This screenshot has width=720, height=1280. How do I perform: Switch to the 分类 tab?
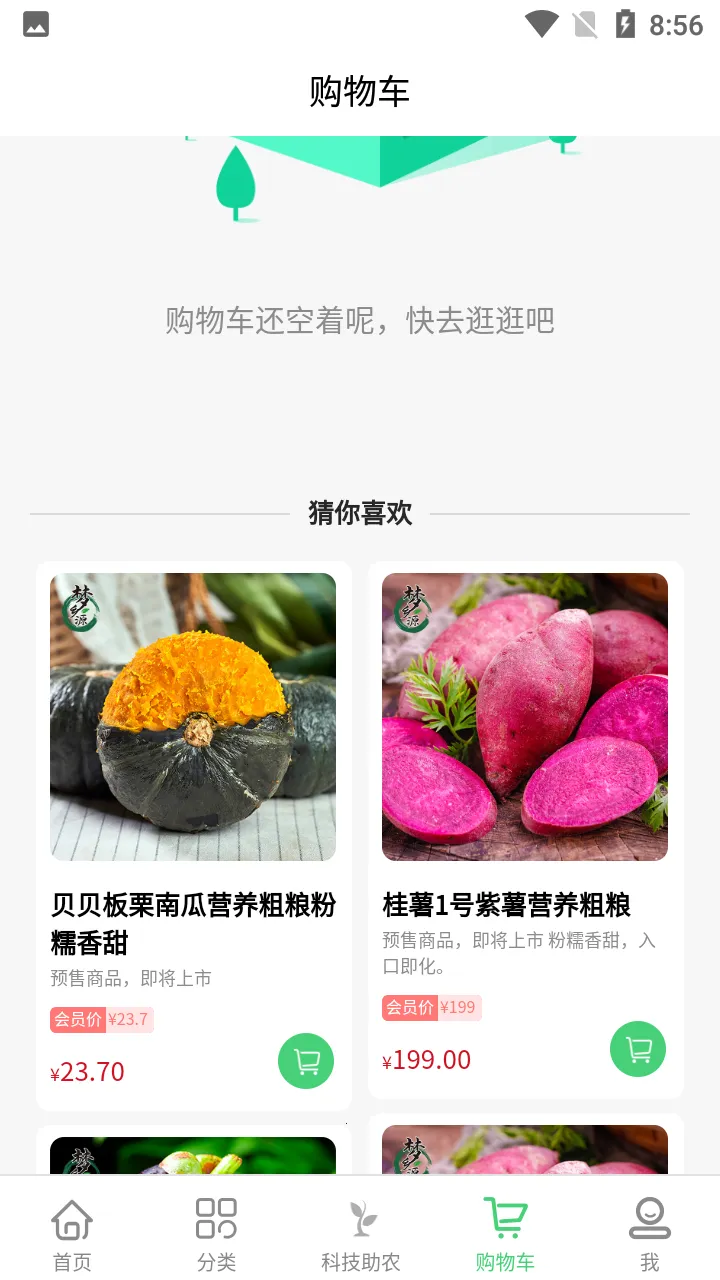point(216,1234)
